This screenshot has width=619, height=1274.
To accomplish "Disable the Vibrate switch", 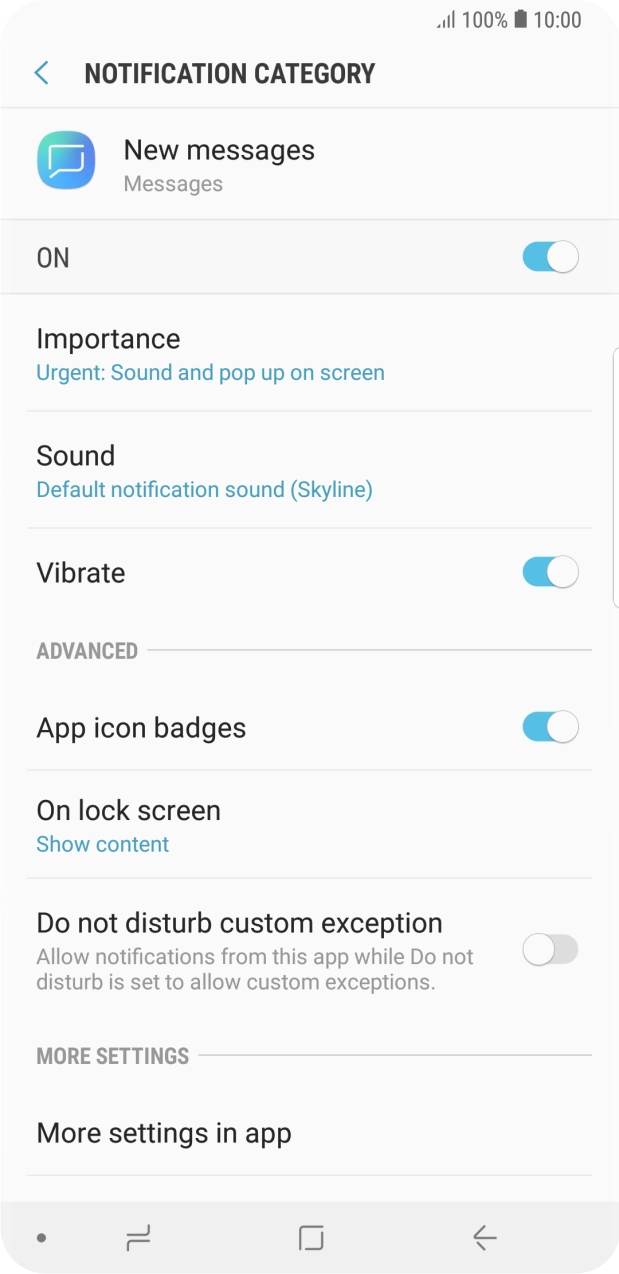I will [550, 572].
